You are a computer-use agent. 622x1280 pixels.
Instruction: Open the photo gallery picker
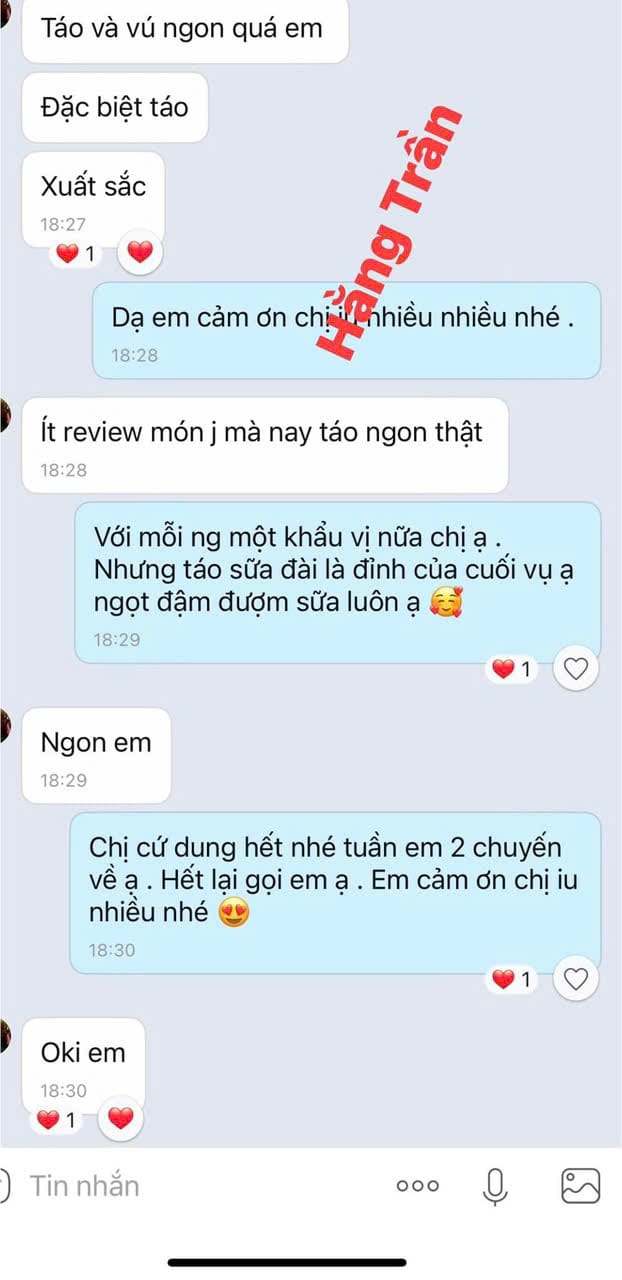580,1186
